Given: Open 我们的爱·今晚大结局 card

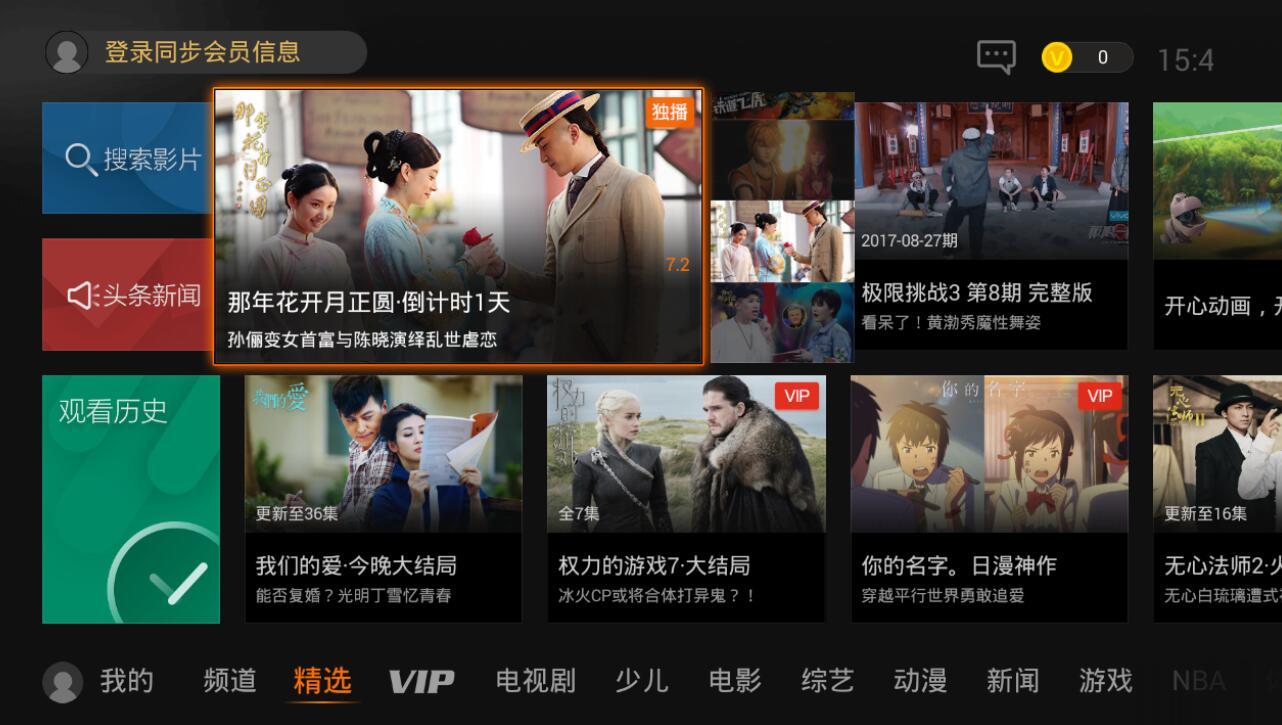Looking at the screenshot, I should 383,499.
